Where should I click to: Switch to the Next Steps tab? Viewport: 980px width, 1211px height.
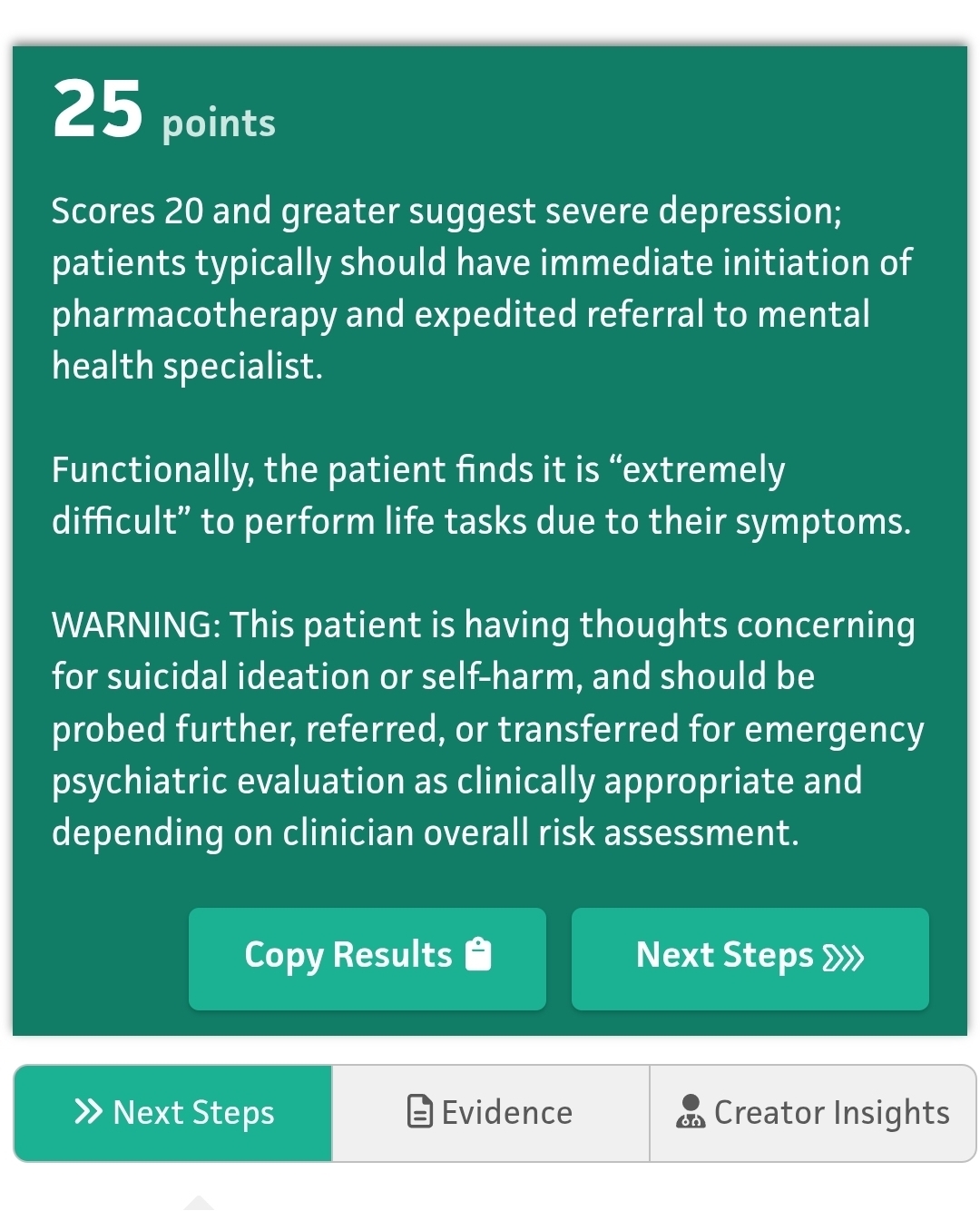pyautogui.click(x=173, y=1113)
